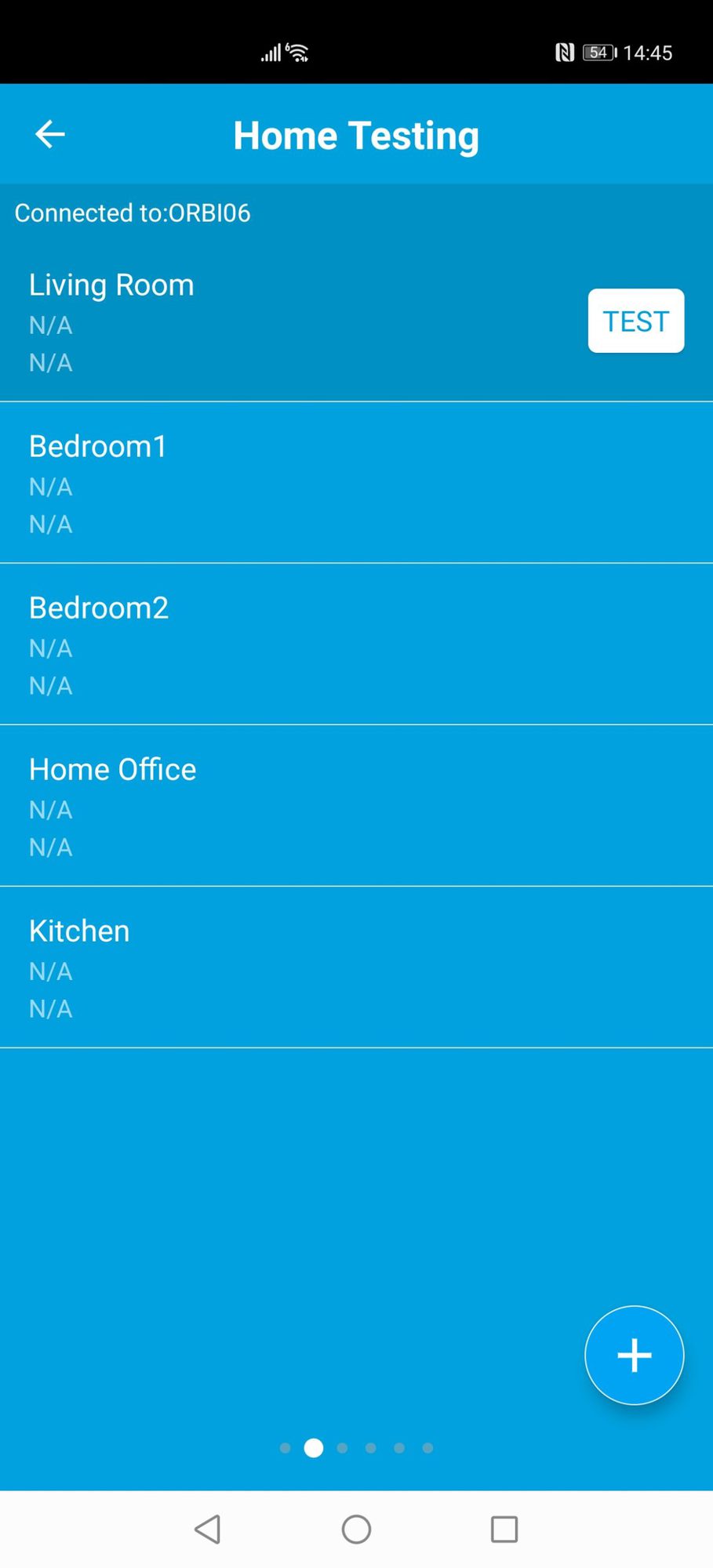Run the test for Living Room
This screenshot has height=1568, width=713.
pyautogui.click(x=635, y=321)
